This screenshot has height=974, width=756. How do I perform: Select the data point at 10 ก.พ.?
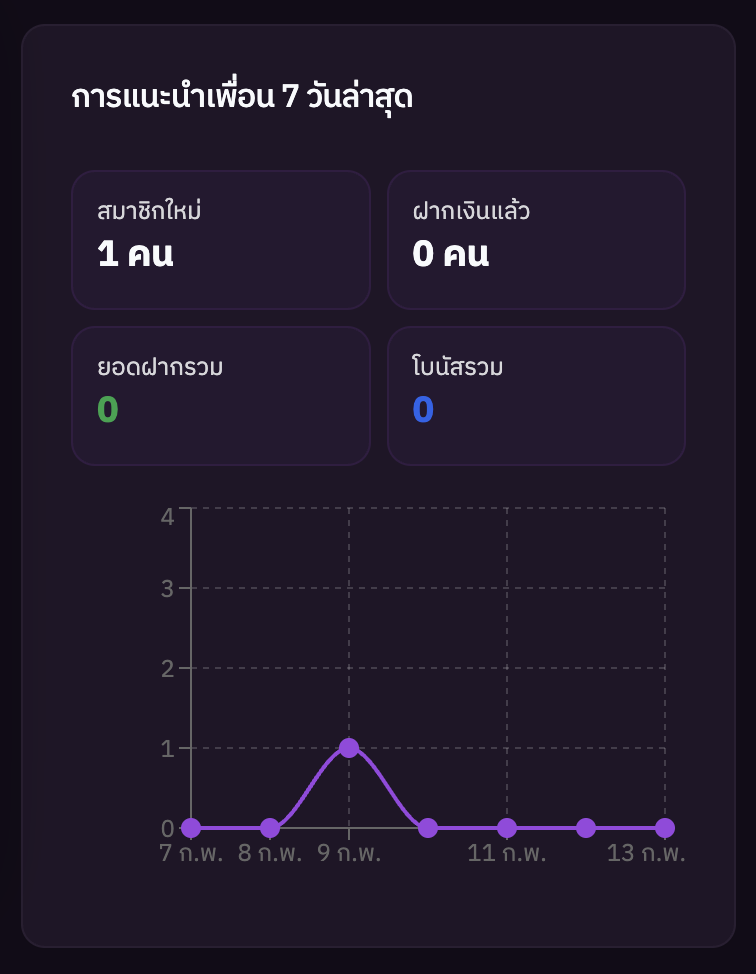[428, 828]
